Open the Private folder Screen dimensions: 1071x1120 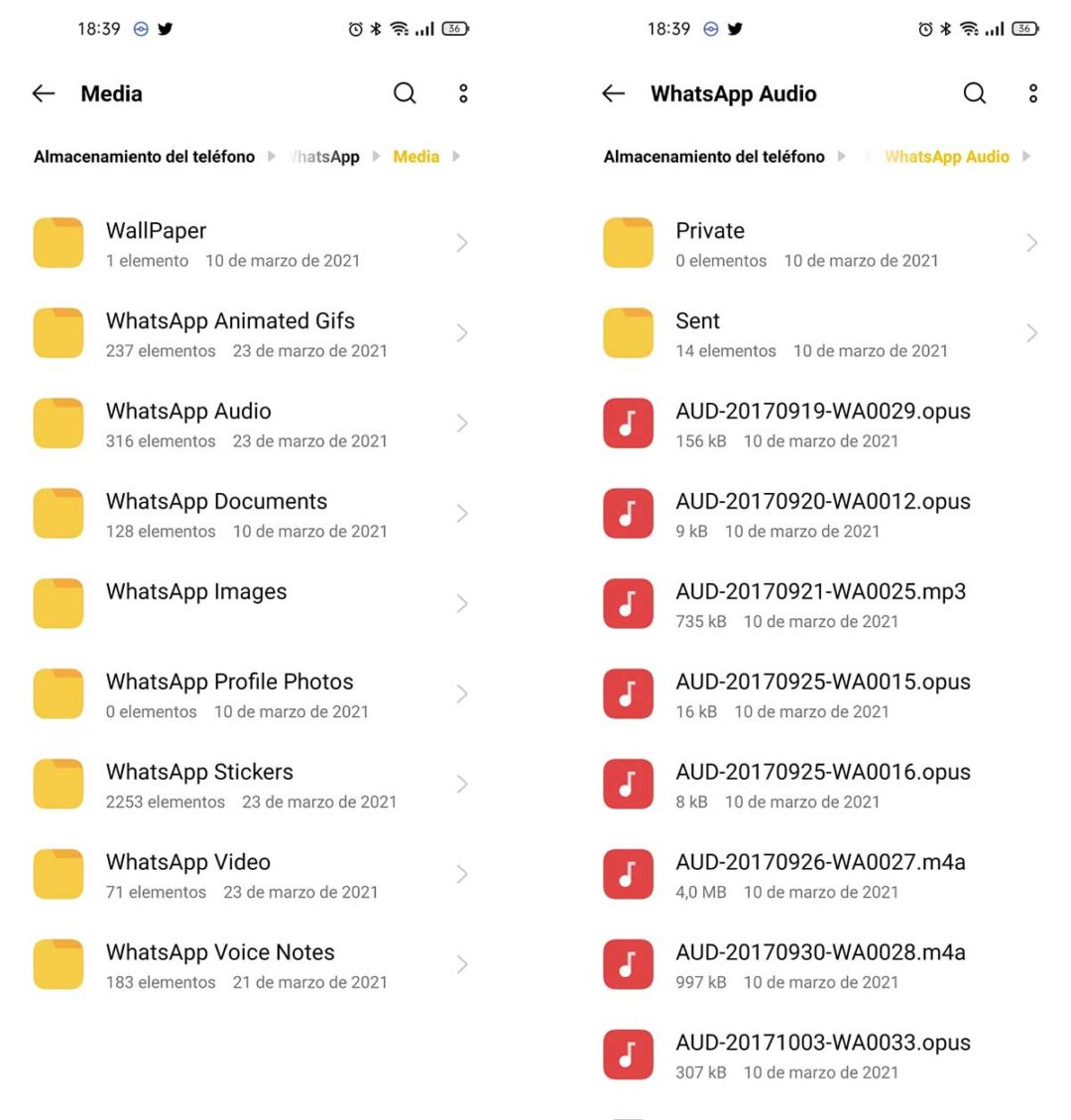(x=710, y=242)
